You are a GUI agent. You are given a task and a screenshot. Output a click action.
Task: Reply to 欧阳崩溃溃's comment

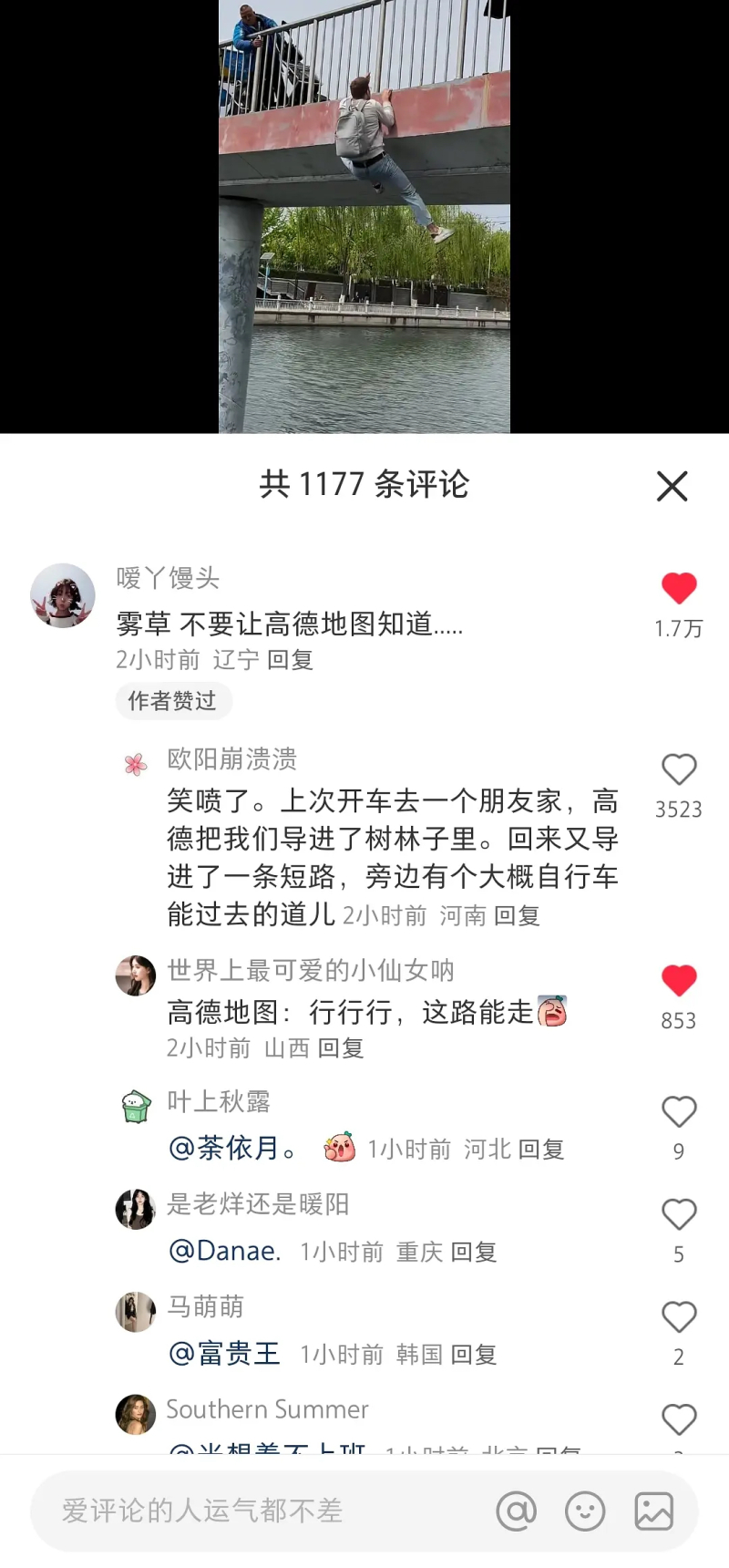[x=517, y=915]
